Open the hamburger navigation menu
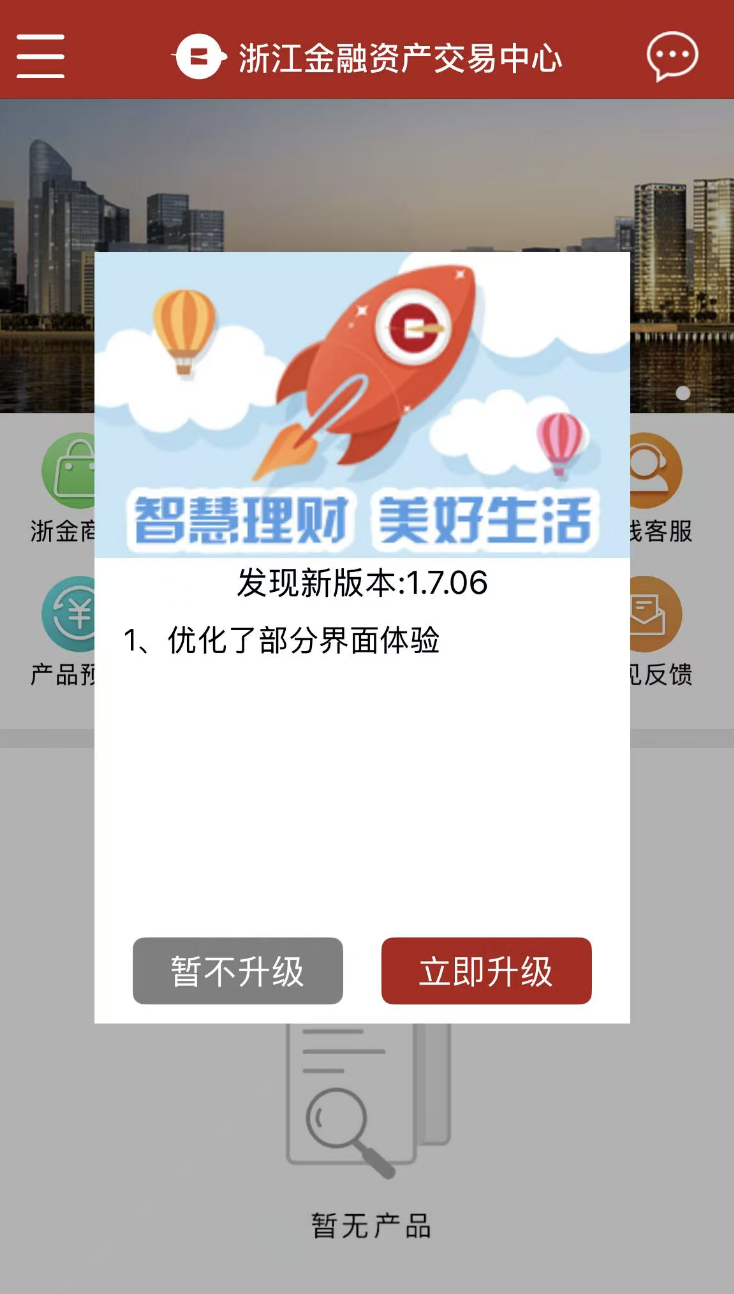The height and width of the screenshot is (1294, 734). (x=40, y=55)
